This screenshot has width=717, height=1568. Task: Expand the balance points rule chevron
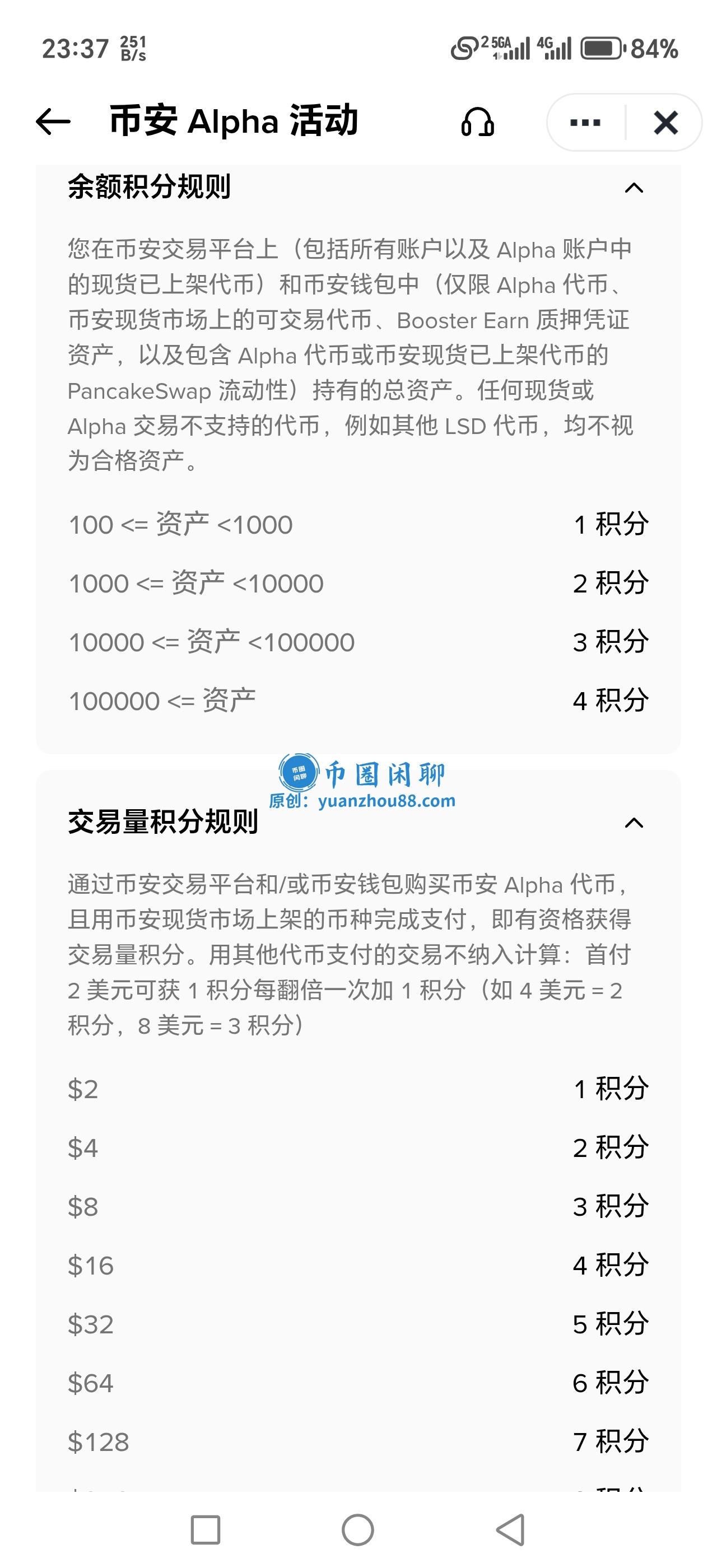tap(635, 189)
